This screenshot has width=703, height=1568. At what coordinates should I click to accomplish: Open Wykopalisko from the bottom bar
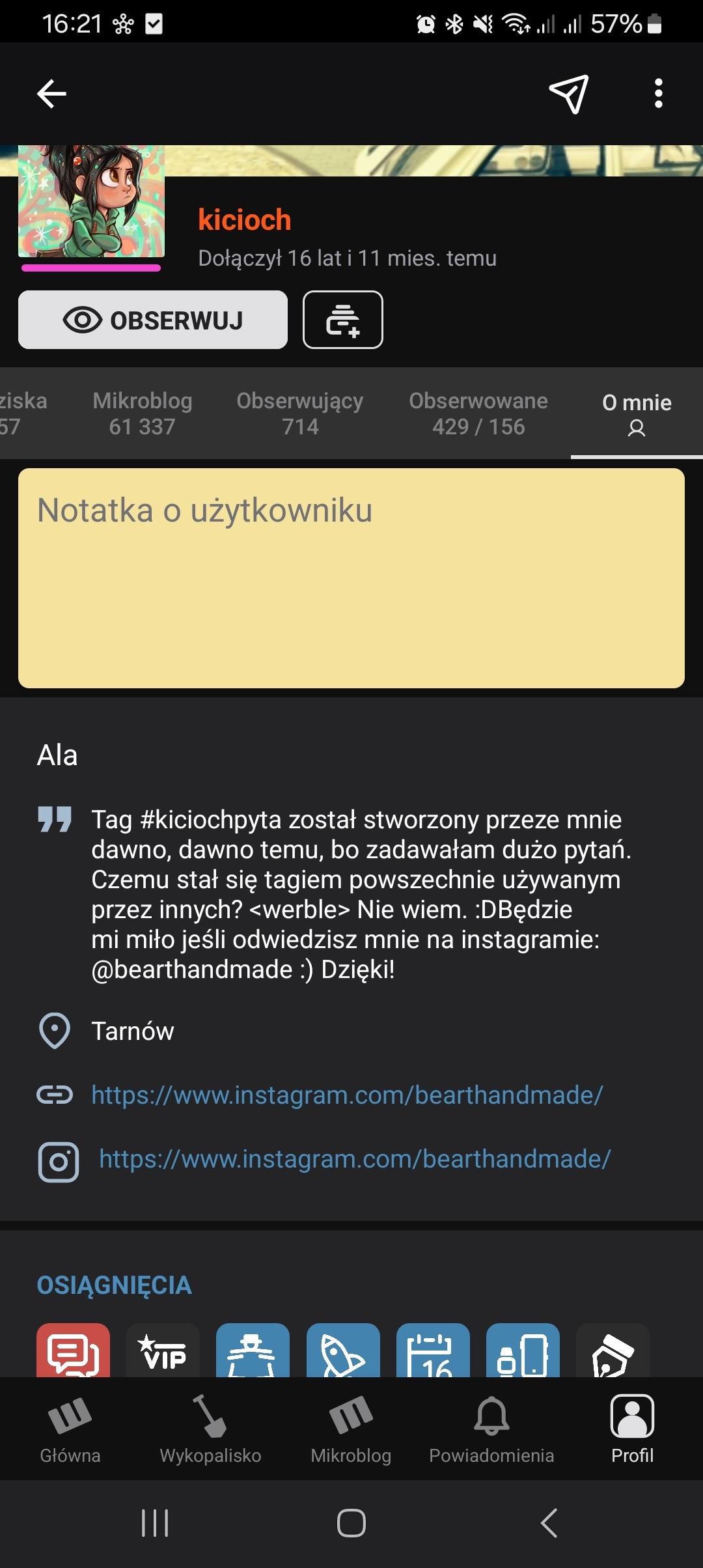210,1429
